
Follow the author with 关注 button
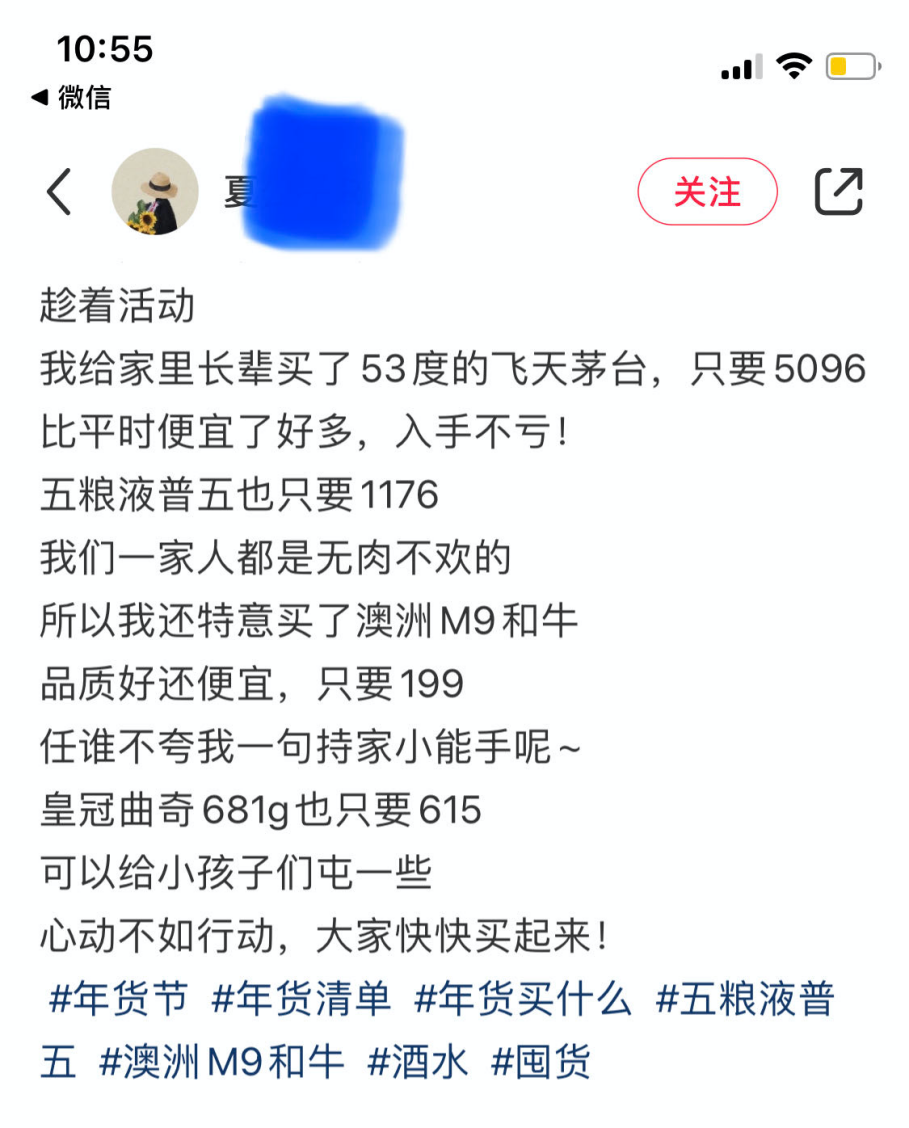tap(707, 191)
